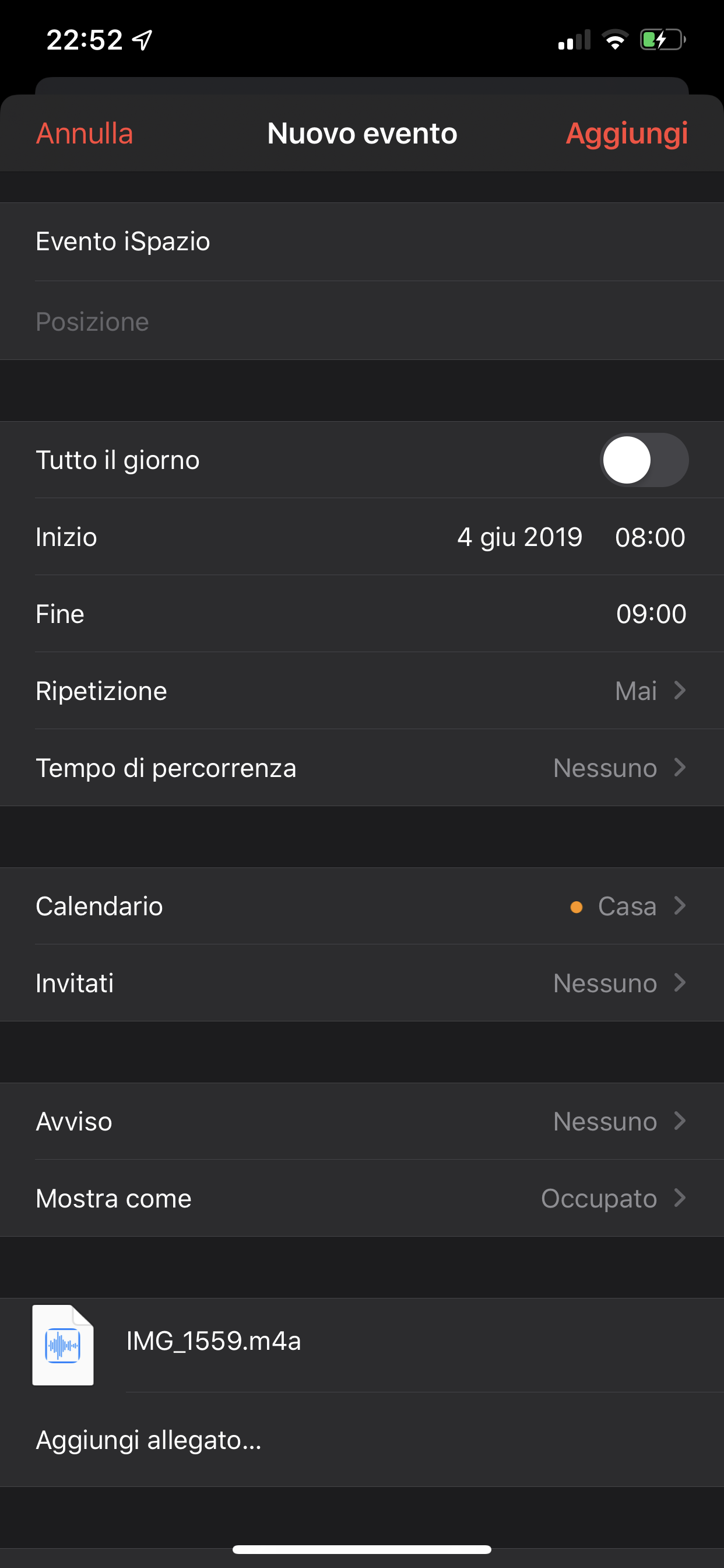This screenshot has width=724, height=1568.
Task: Open the Inizio date and time picker
Action: coord(362,537)
